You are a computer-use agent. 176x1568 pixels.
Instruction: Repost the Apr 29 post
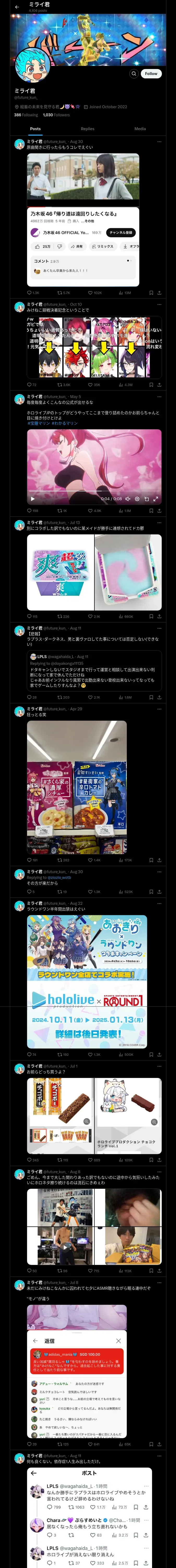click(63, 860)
